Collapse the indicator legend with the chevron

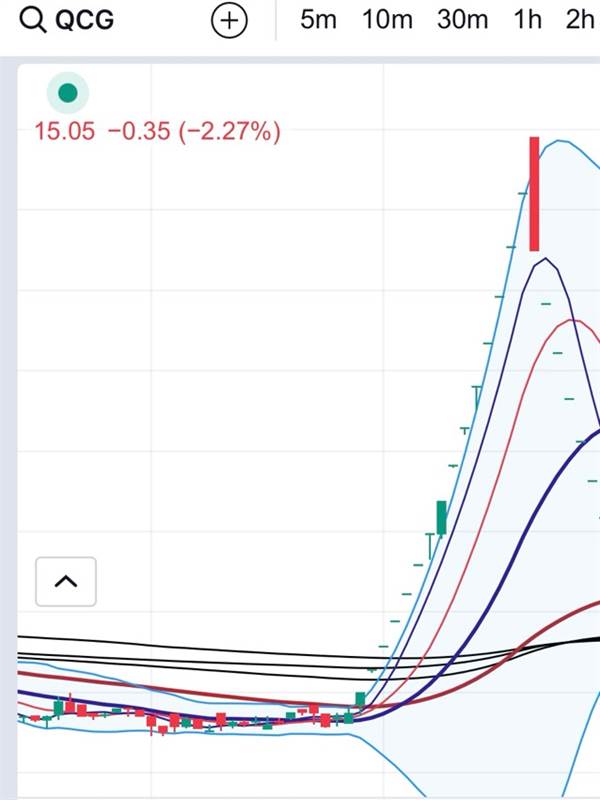66,582
